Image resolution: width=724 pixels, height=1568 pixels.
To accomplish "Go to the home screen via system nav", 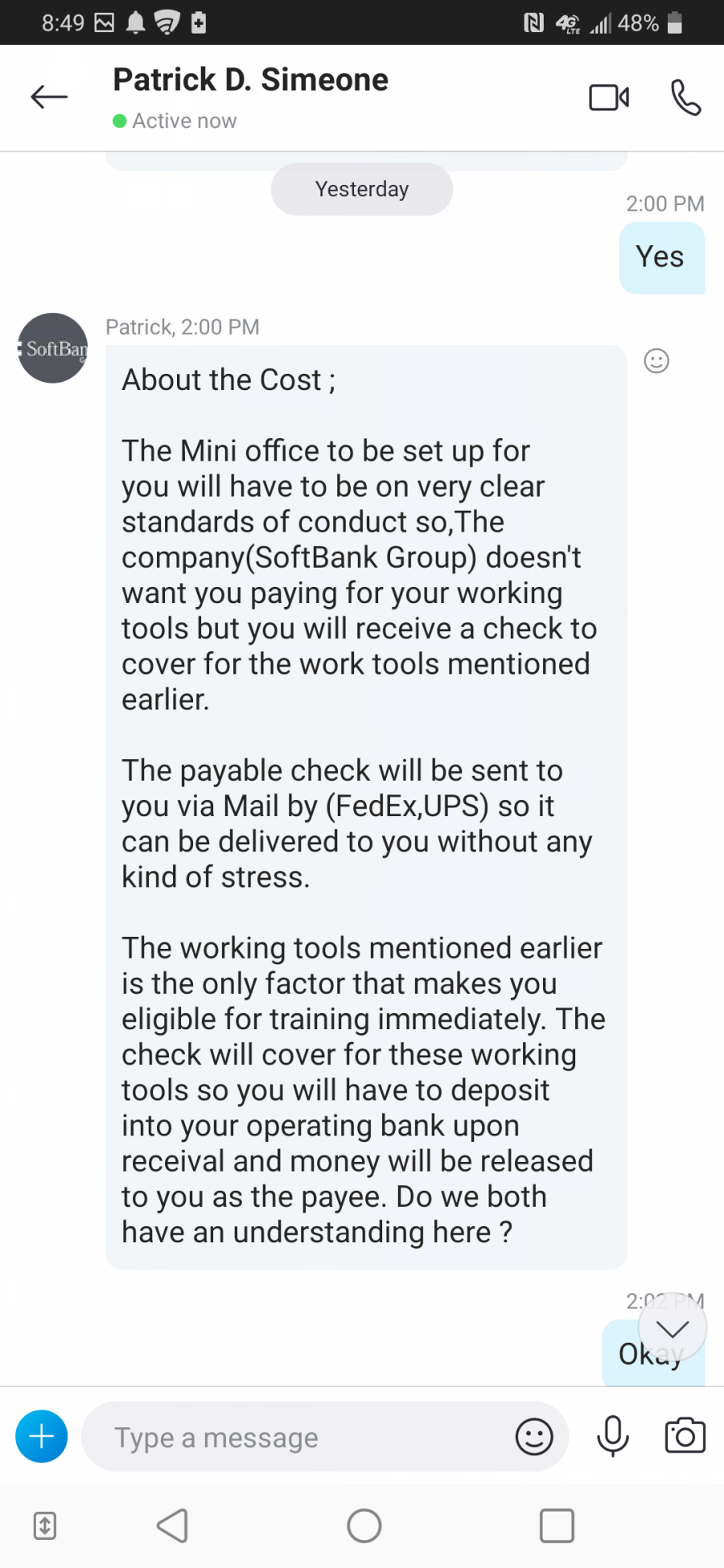I will 364,1525.
